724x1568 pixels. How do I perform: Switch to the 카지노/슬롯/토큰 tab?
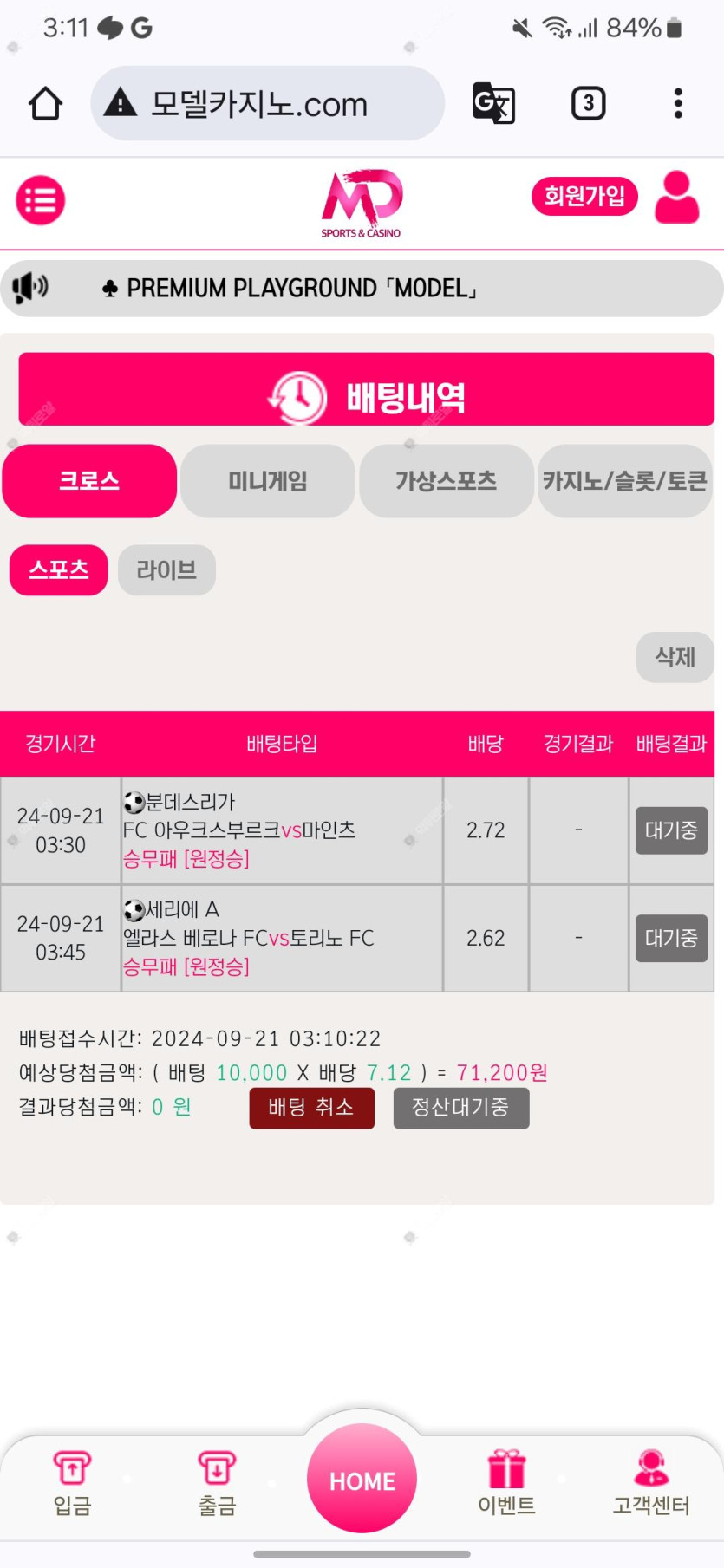[x=624, y=481]
